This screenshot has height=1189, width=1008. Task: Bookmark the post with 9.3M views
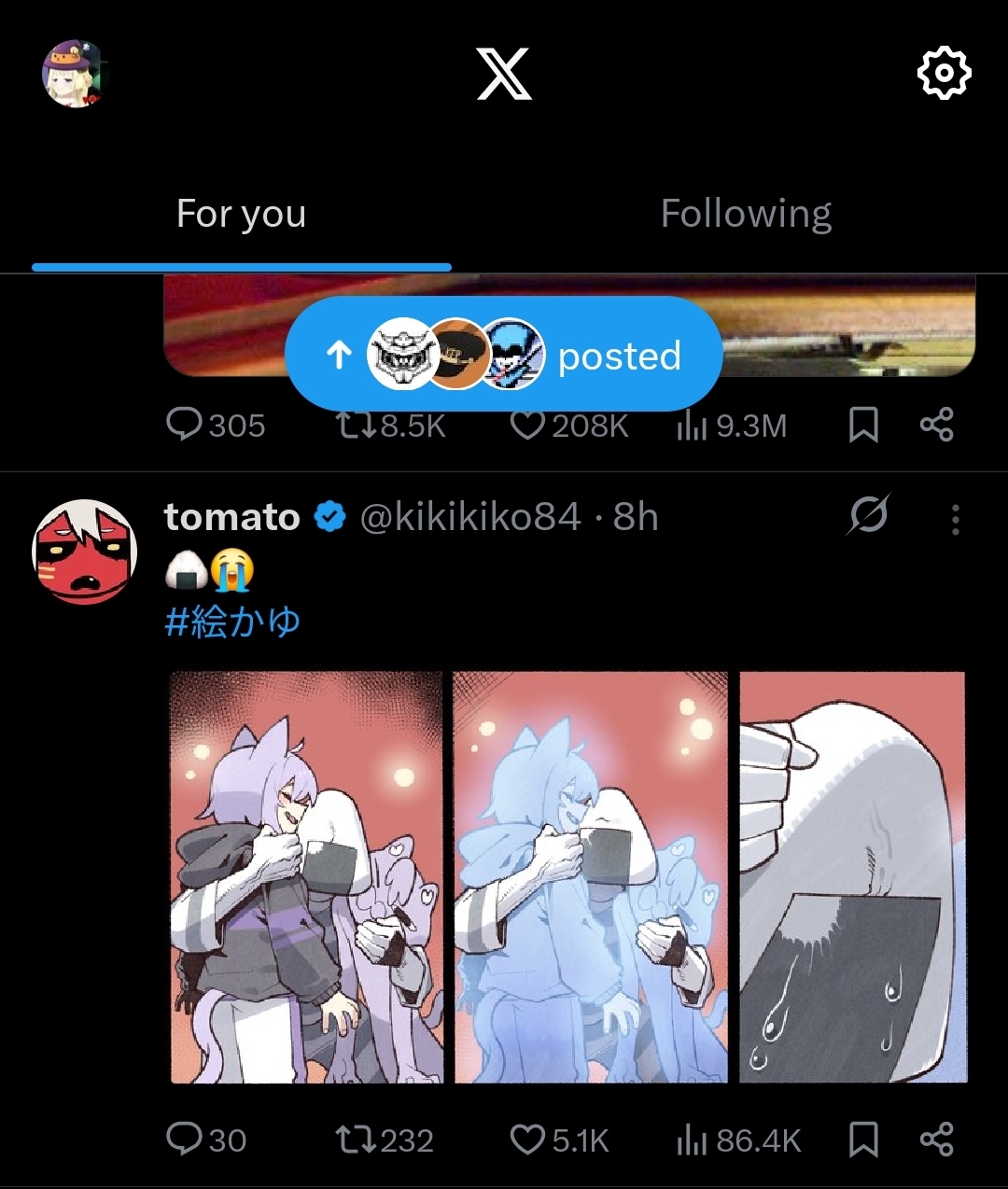(863, 426)
